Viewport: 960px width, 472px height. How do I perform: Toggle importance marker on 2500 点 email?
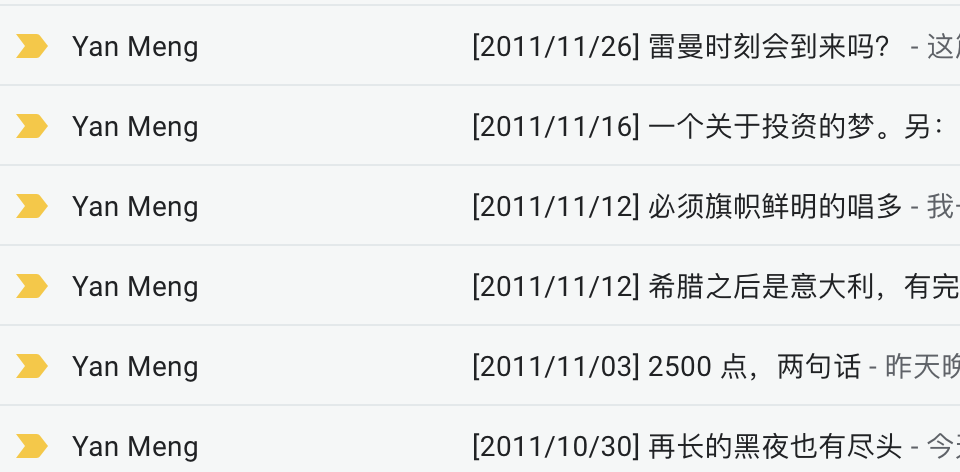point(32,366)
